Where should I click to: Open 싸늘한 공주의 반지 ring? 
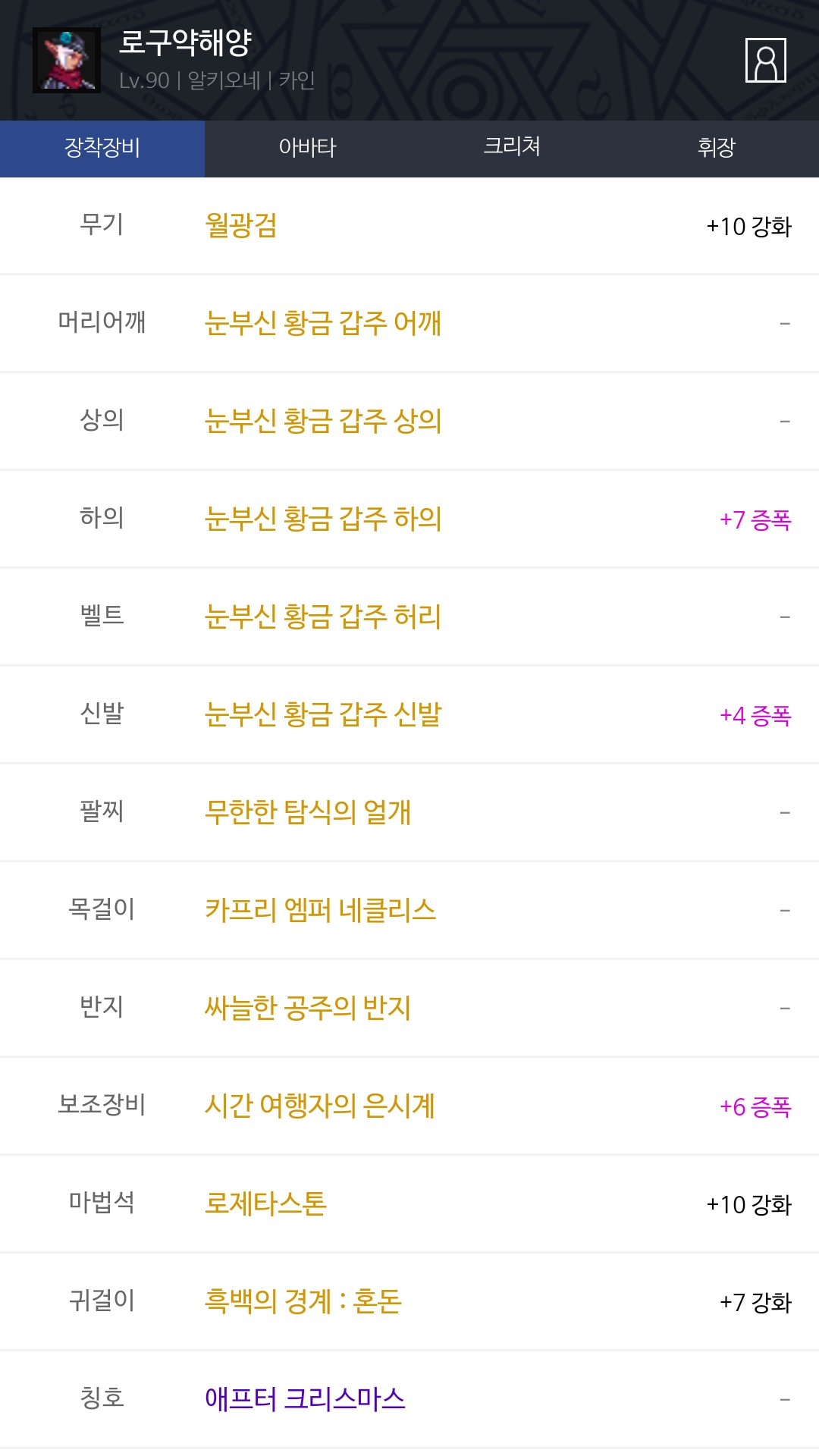pos(409,1009)
